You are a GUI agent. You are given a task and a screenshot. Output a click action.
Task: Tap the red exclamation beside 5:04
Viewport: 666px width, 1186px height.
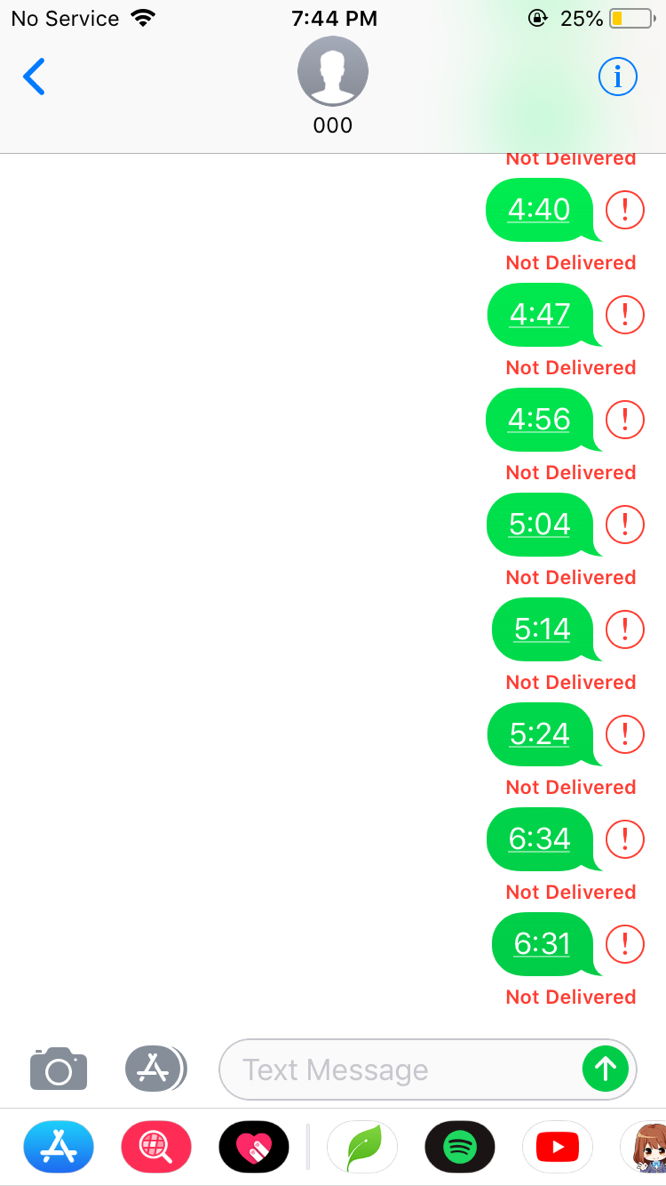[x=625, y=525]
